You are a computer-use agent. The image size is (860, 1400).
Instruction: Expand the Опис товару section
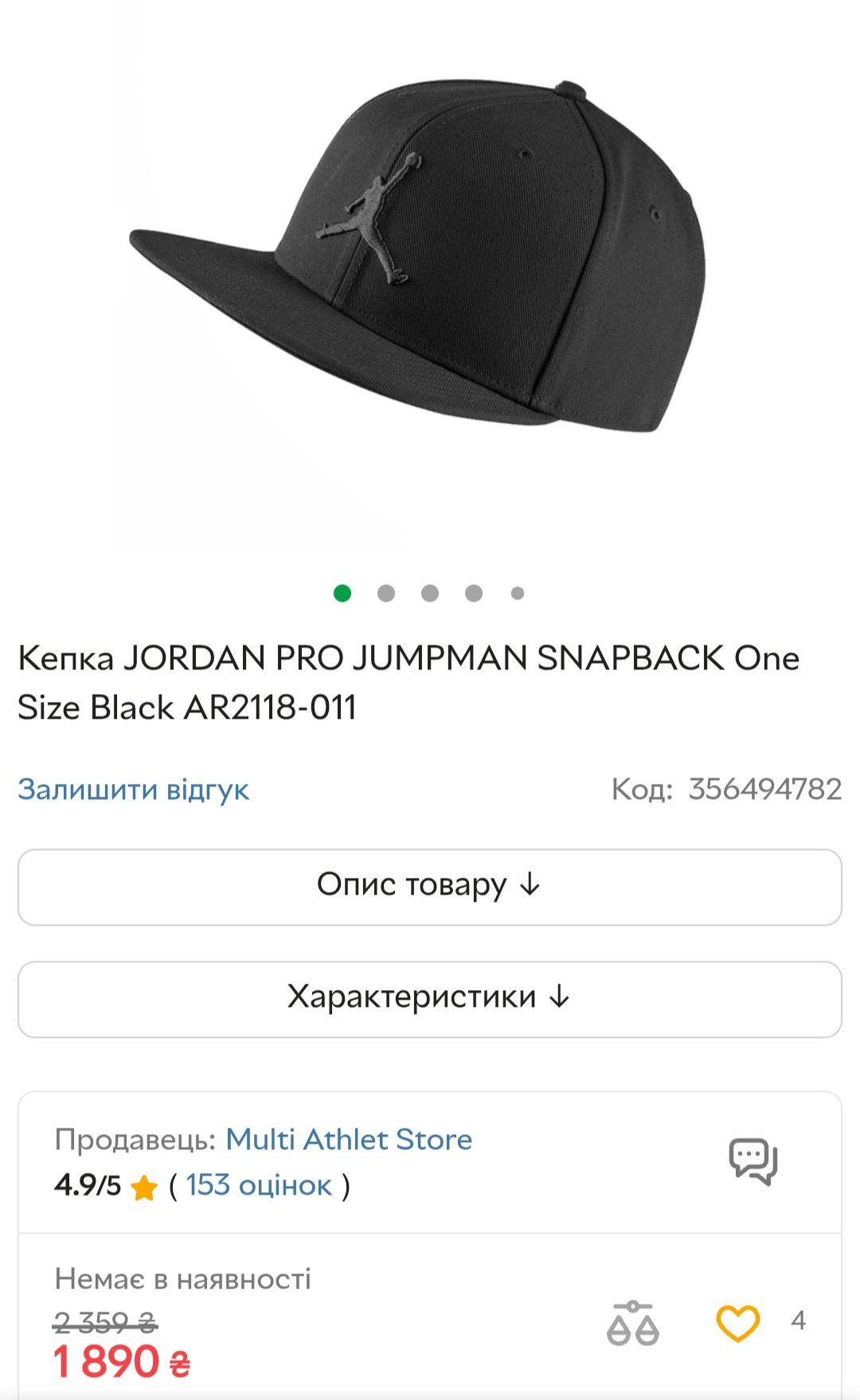pos(430,887)
